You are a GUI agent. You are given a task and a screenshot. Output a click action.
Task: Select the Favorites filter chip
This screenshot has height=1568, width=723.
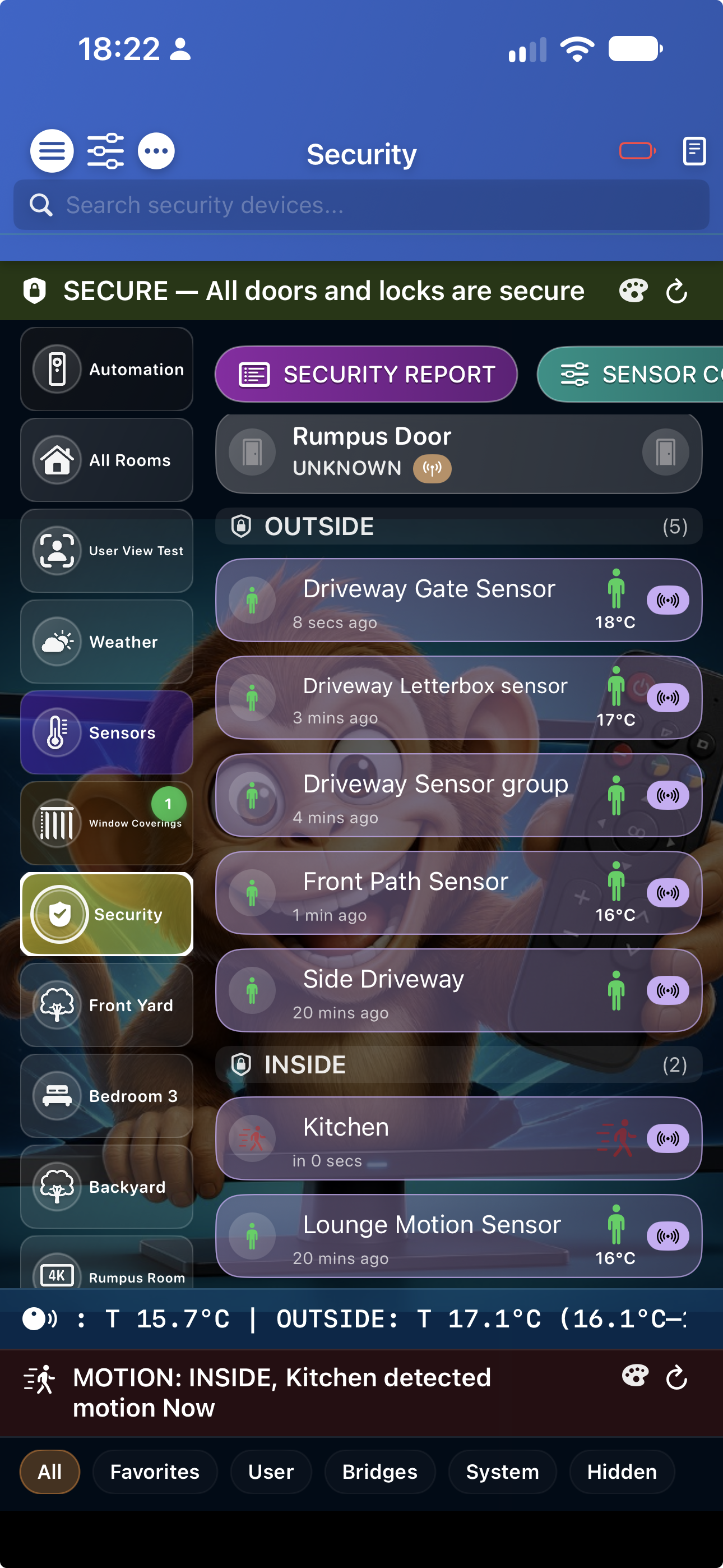[x=155, y=1472]
